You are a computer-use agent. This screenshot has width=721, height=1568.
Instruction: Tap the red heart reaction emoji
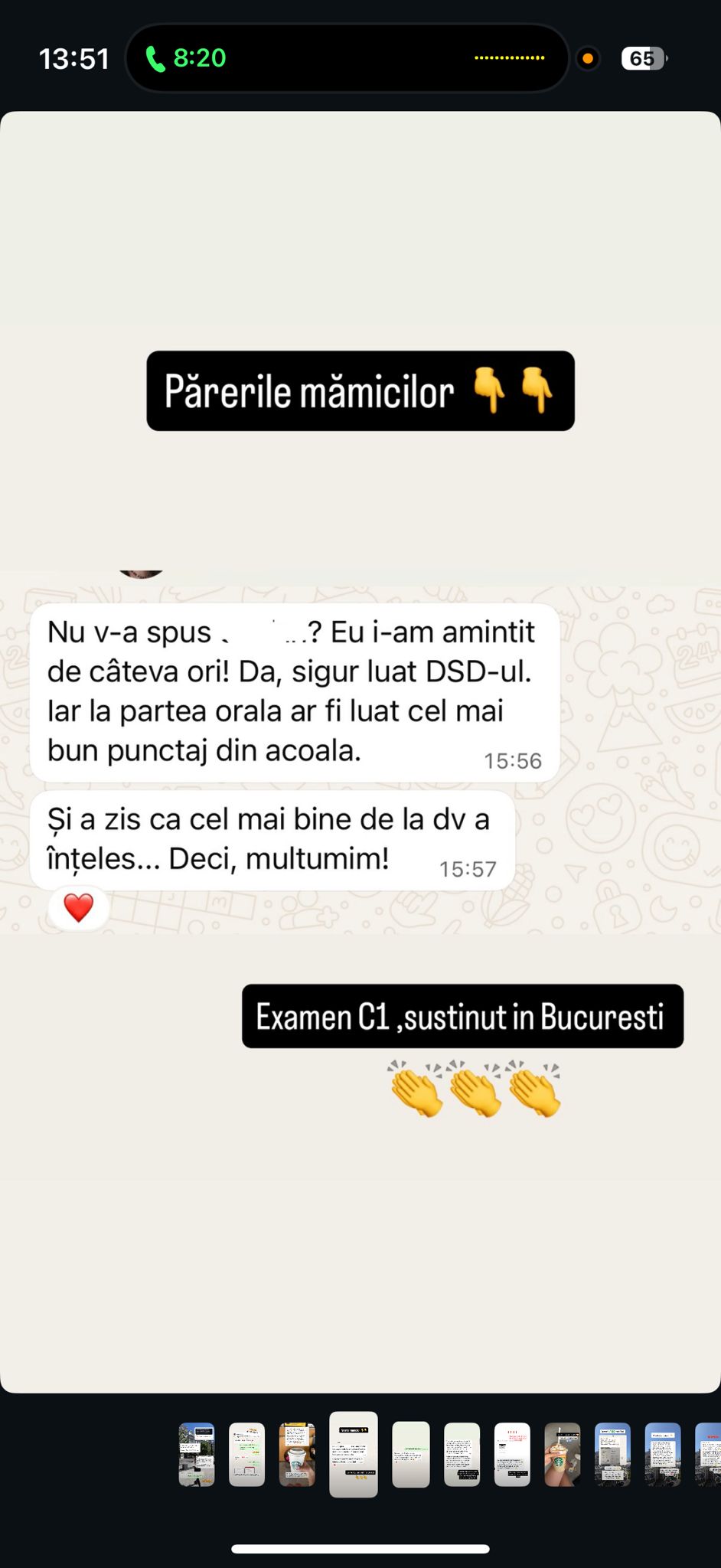[x=78, y=907]
